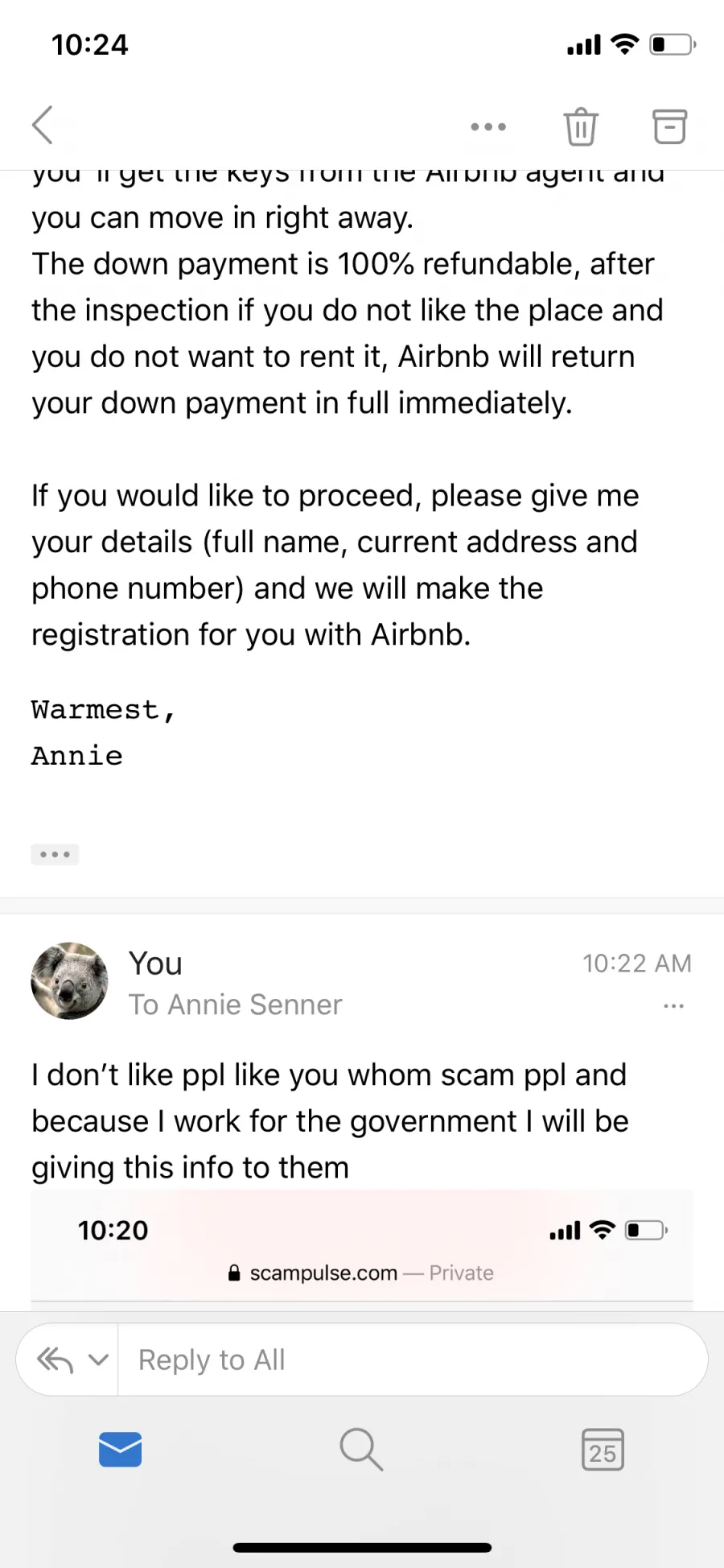
Task: Switch to the Calendar tab
Action: coord(603,1450)
